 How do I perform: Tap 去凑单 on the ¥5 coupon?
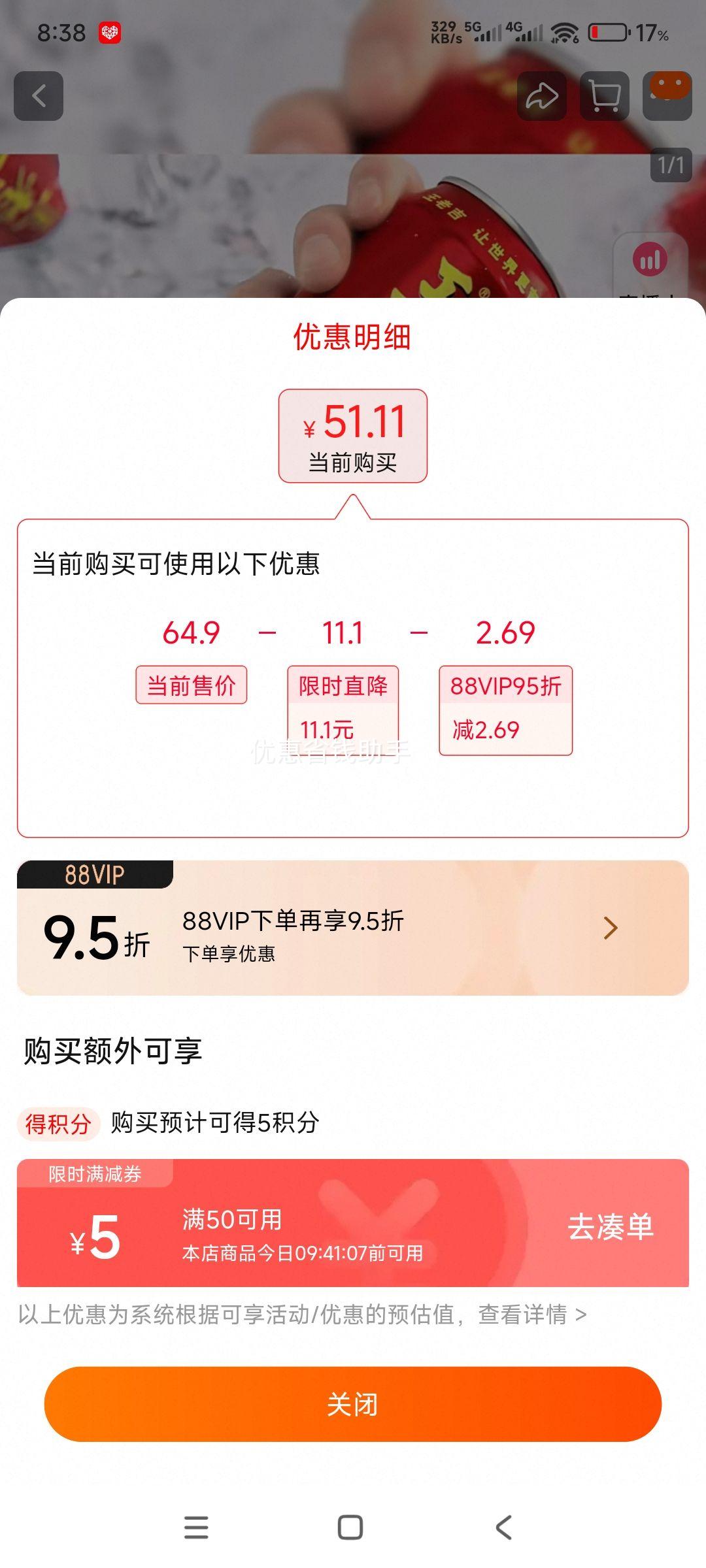[x=610, y=1226]
